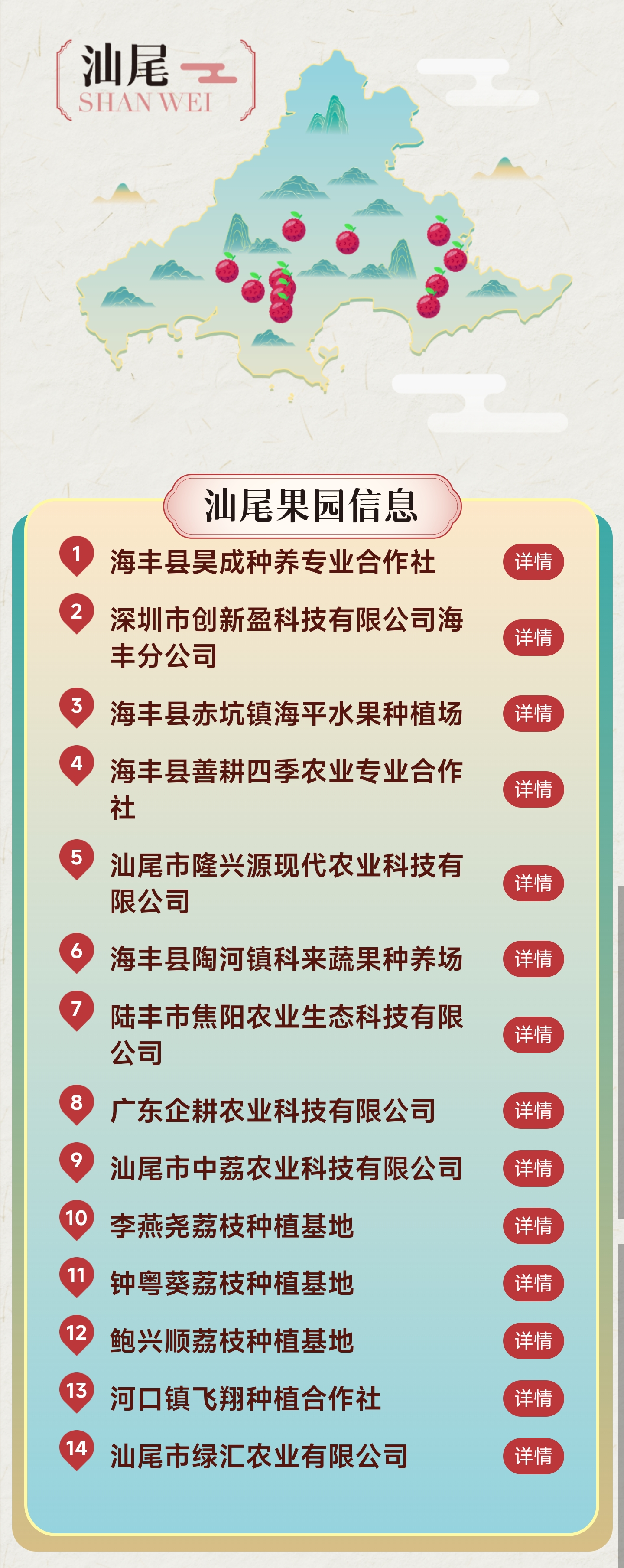View 详情 of 深圳市创新盈科技有限公司海丰分公司
624x1568 pixels.
coord(533,637)
